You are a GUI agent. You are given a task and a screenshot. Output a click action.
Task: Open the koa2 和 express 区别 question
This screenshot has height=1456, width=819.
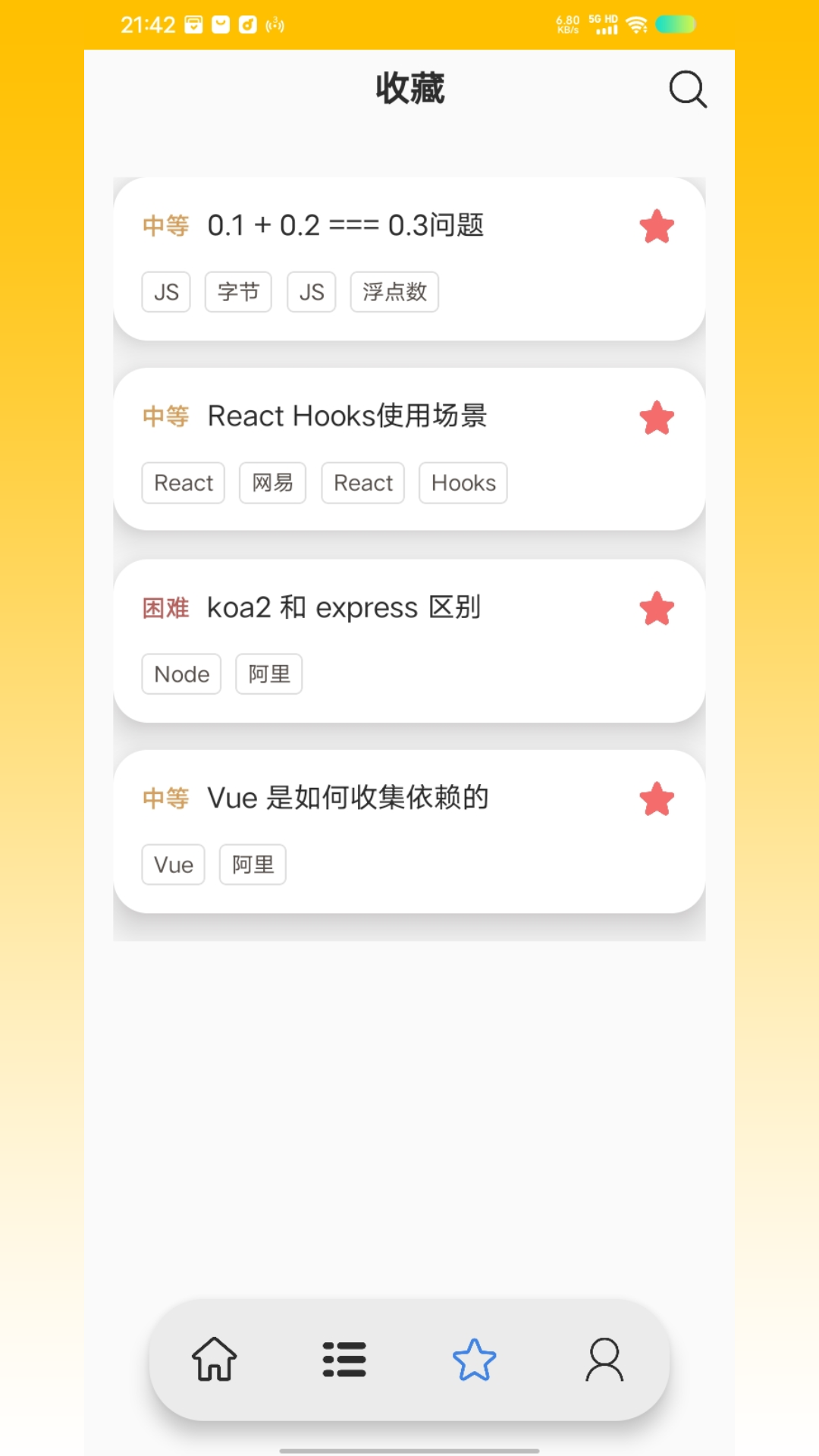click(344, 607)
